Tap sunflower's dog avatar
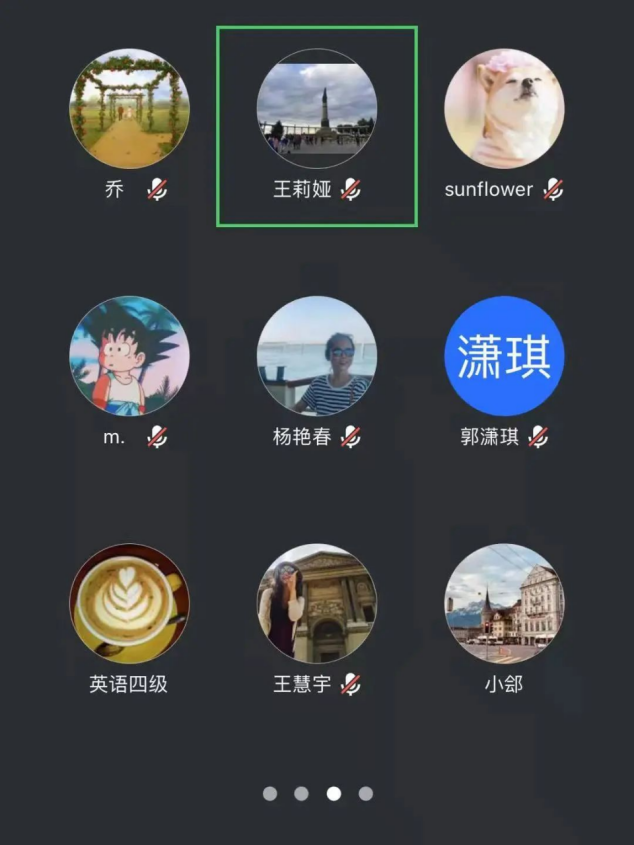Screen dimensions: 634x845 (x=504, y=108)
